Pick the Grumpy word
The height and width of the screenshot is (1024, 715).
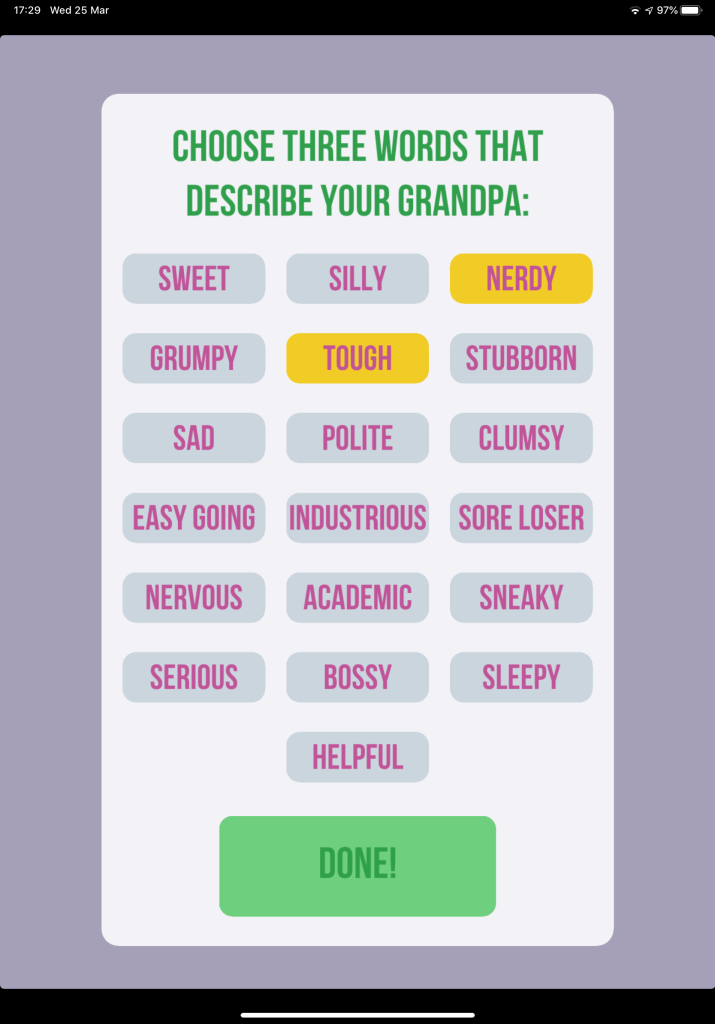[194, 358]
